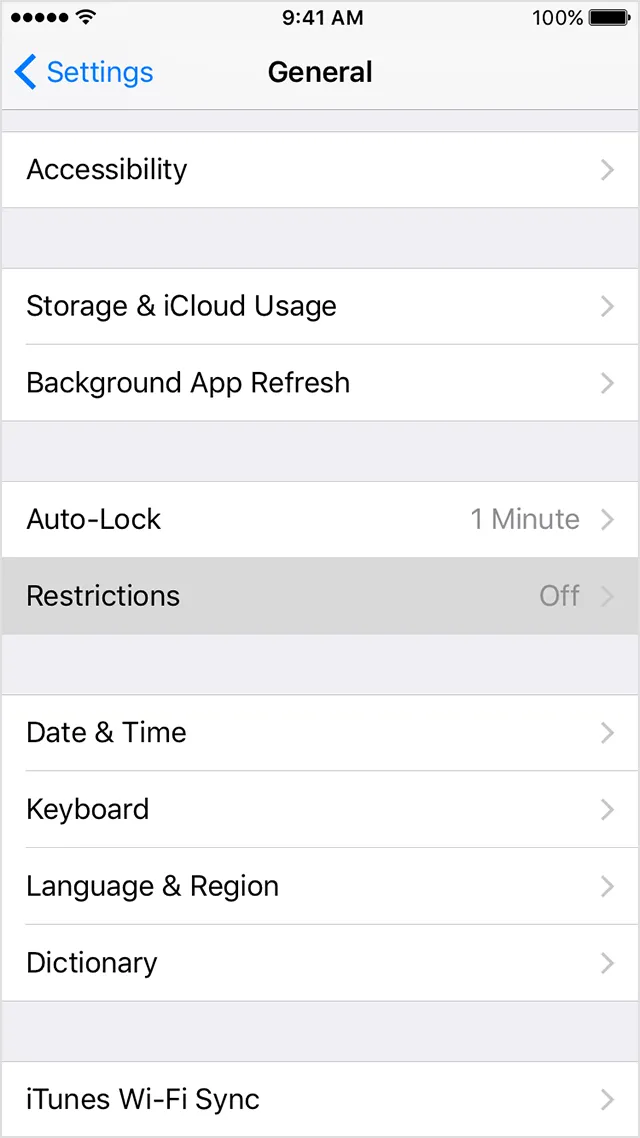Open Language & Region
This screenshot has width=640, height=1138.
320,886
